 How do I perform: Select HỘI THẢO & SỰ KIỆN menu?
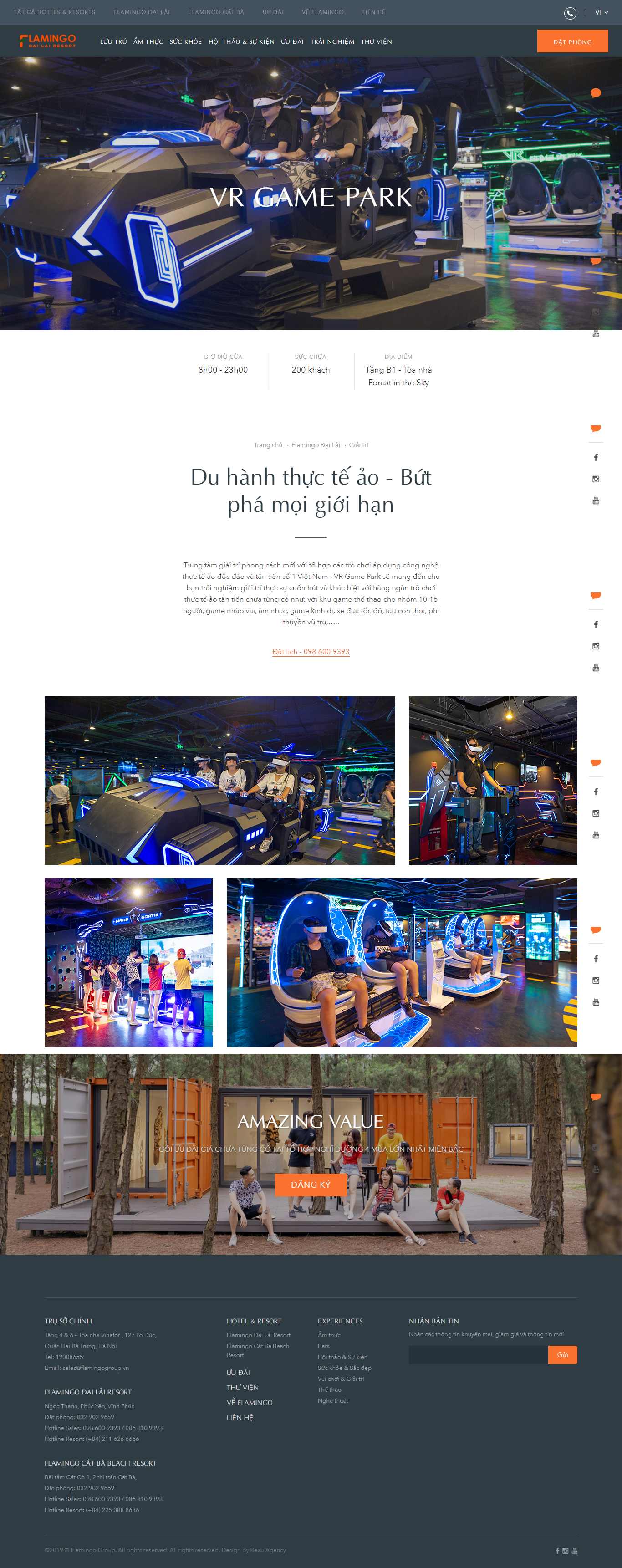click(x=241, y=41)
